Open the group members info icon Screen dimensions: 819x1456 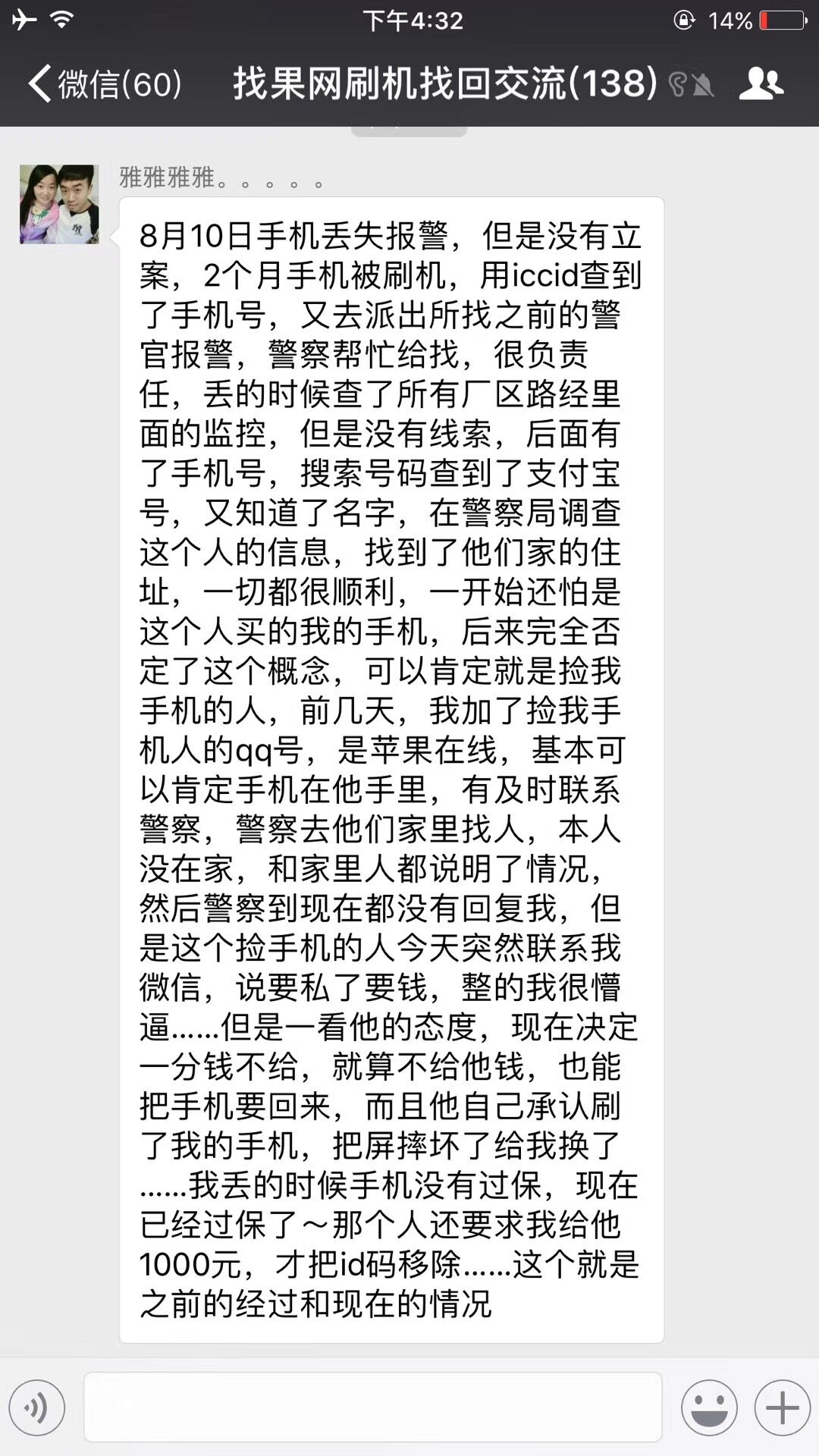tap(761, 83)
